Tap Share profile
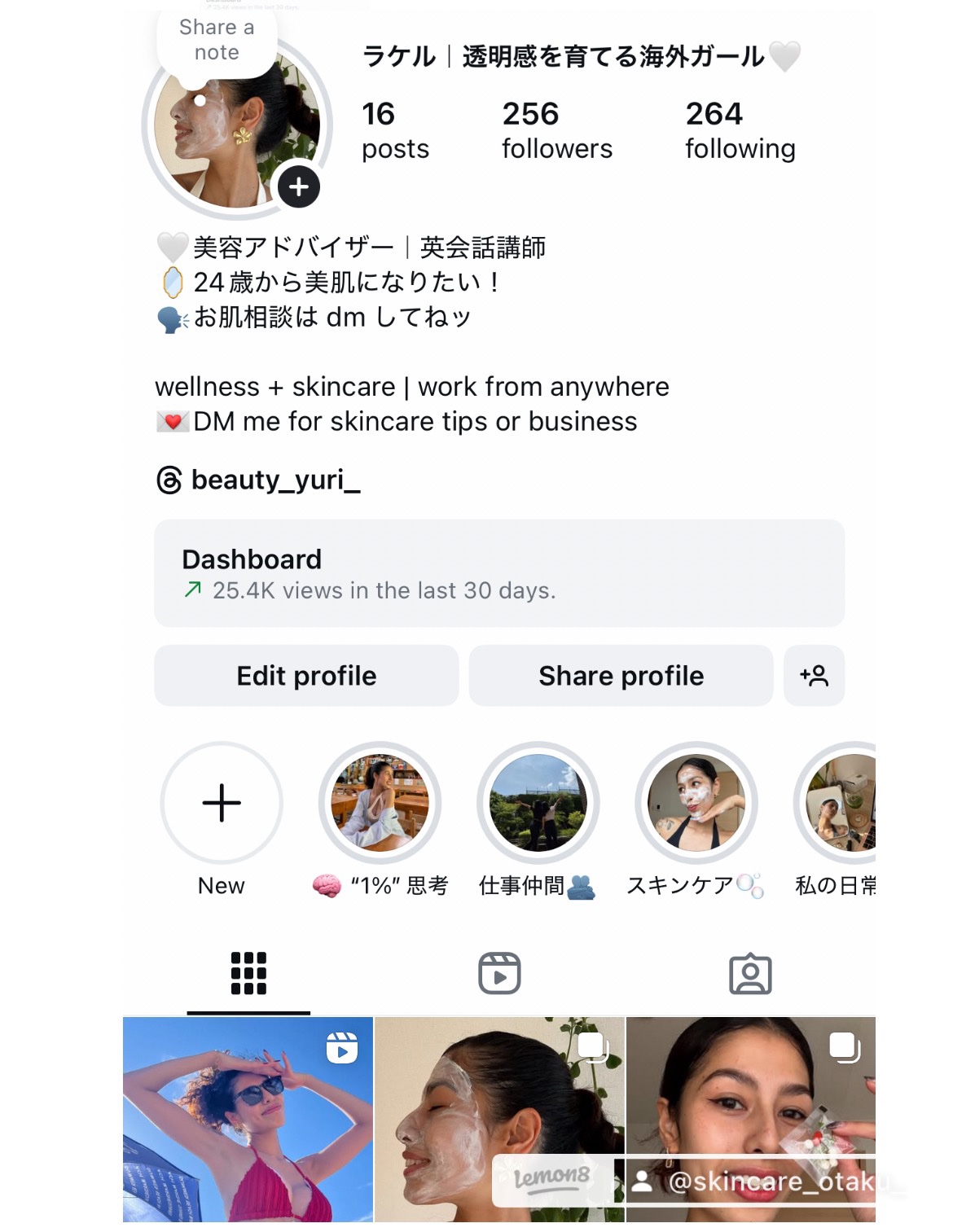 620,675
